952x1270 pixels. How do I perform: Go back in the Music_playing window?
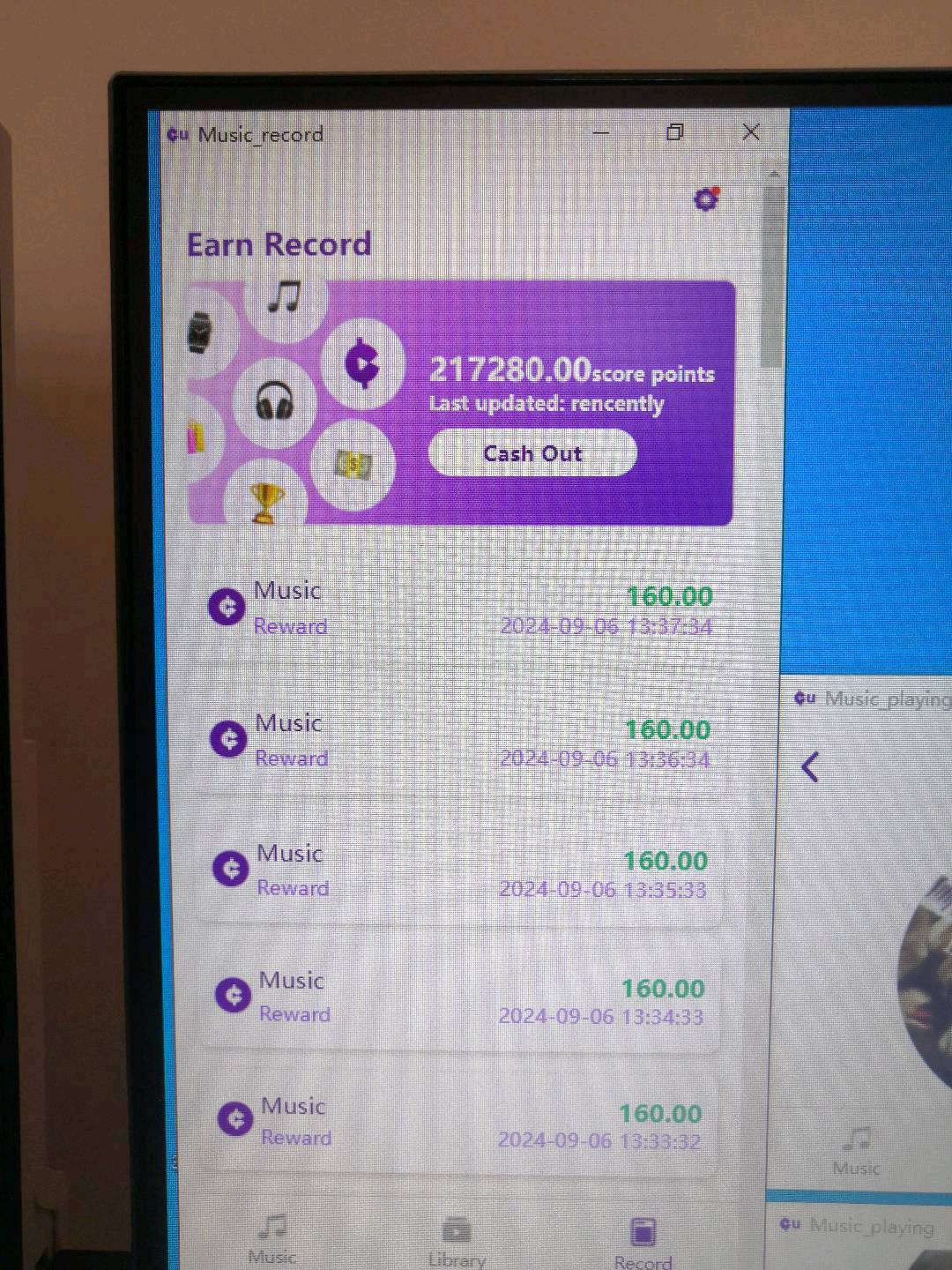(x=811, y=766)
